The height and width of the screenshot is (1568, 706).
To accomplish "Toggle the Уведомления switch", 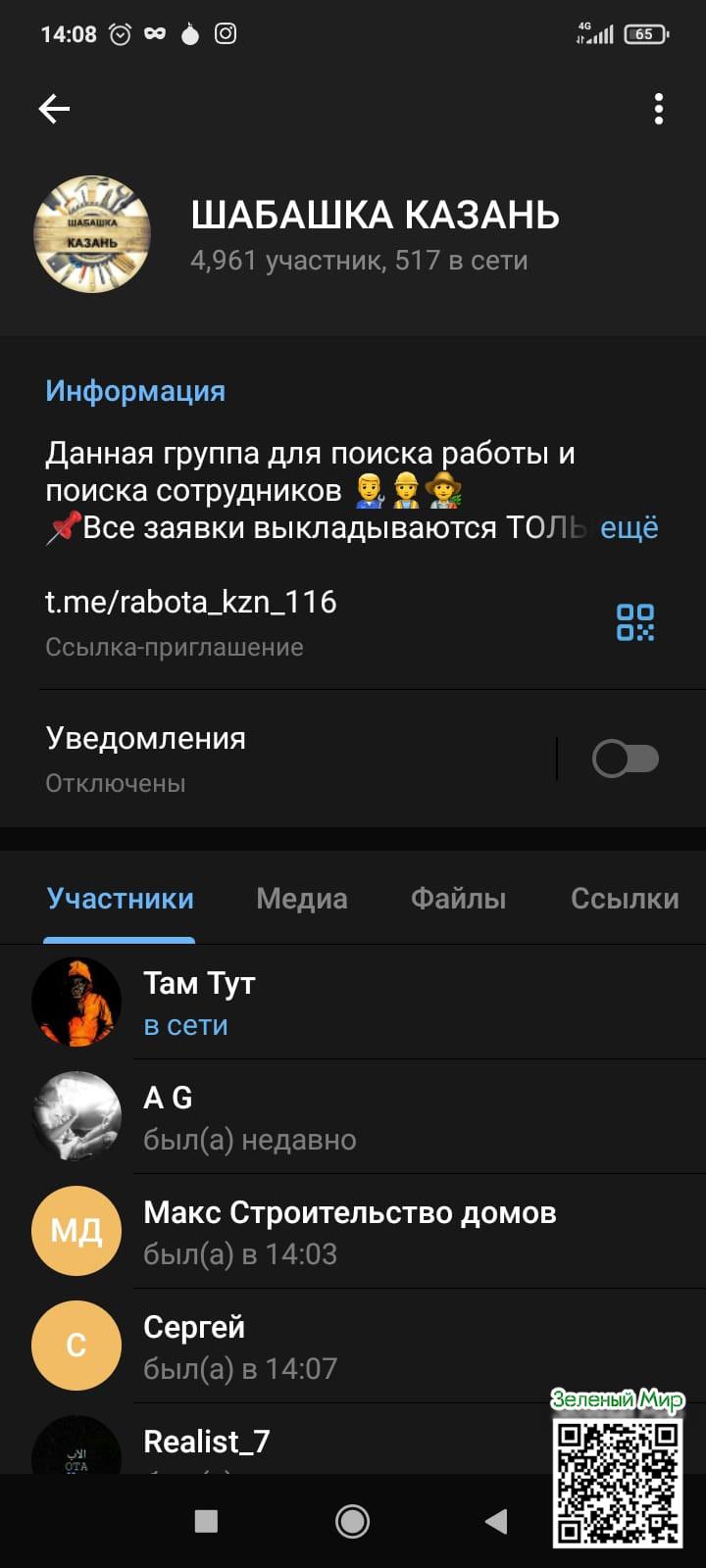I will tap(625, 759).
